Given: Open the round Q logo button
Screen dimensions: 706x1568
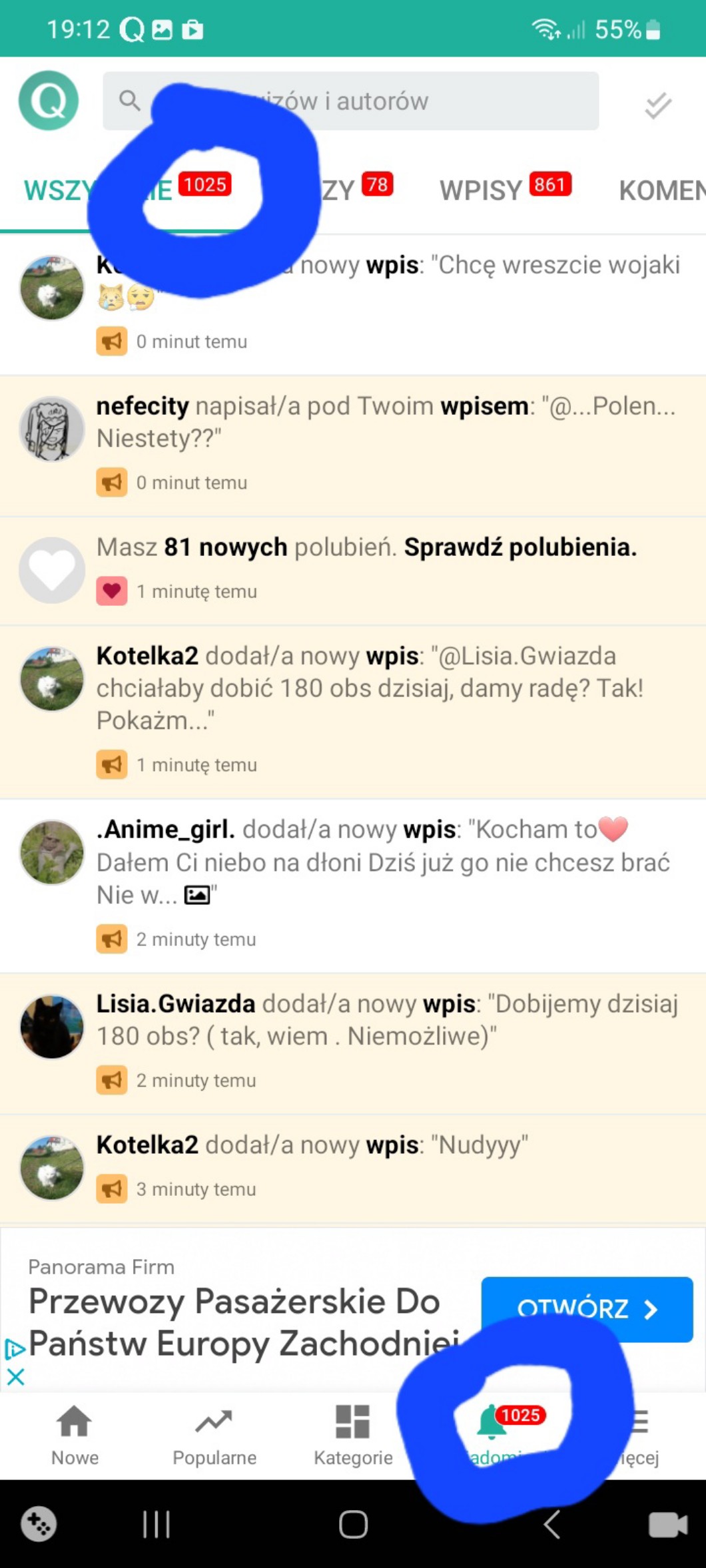Looking at the screenshot, I should [49, 101].
